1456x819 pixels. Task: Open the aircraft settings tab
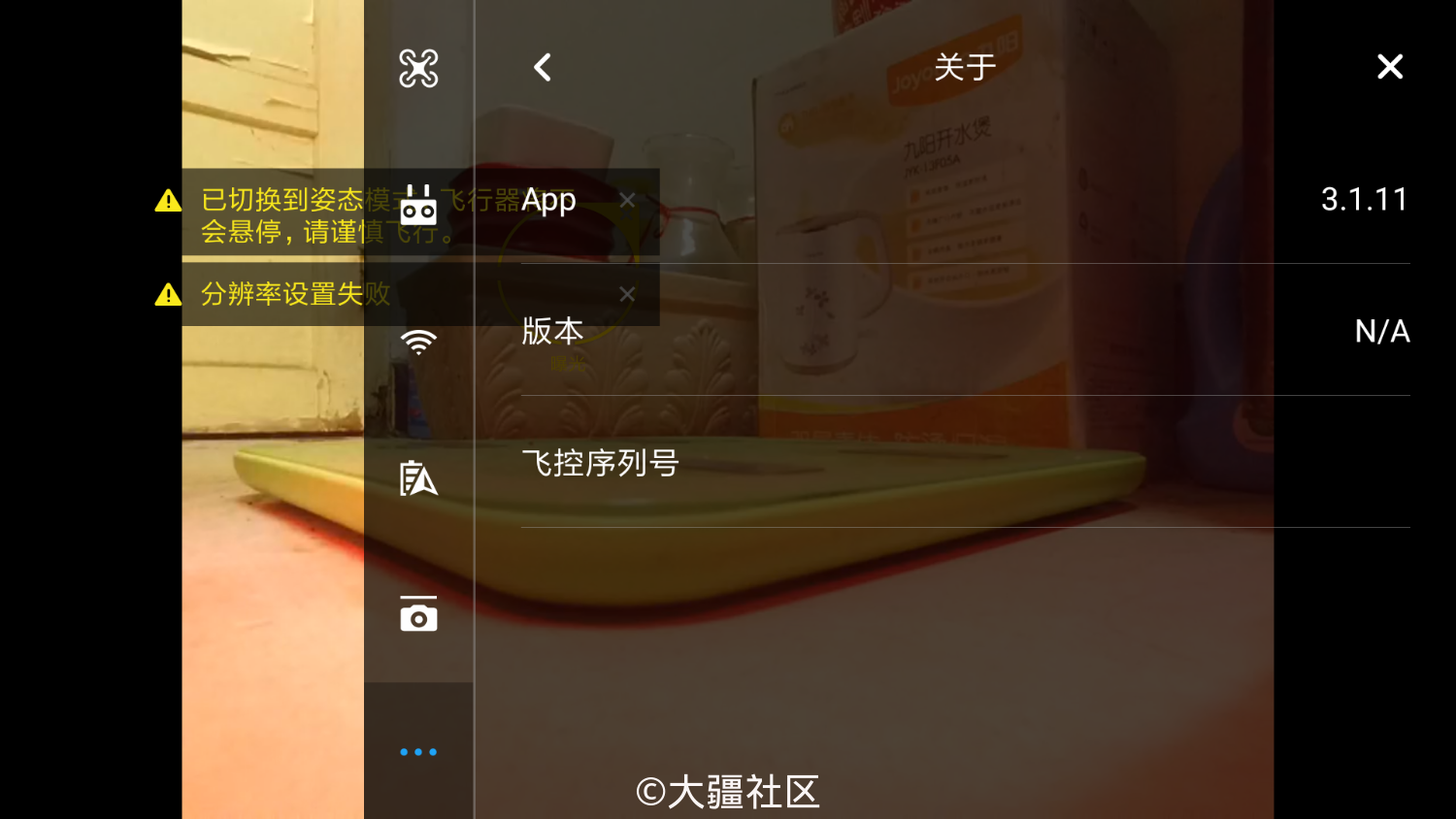tap(418, 69)
